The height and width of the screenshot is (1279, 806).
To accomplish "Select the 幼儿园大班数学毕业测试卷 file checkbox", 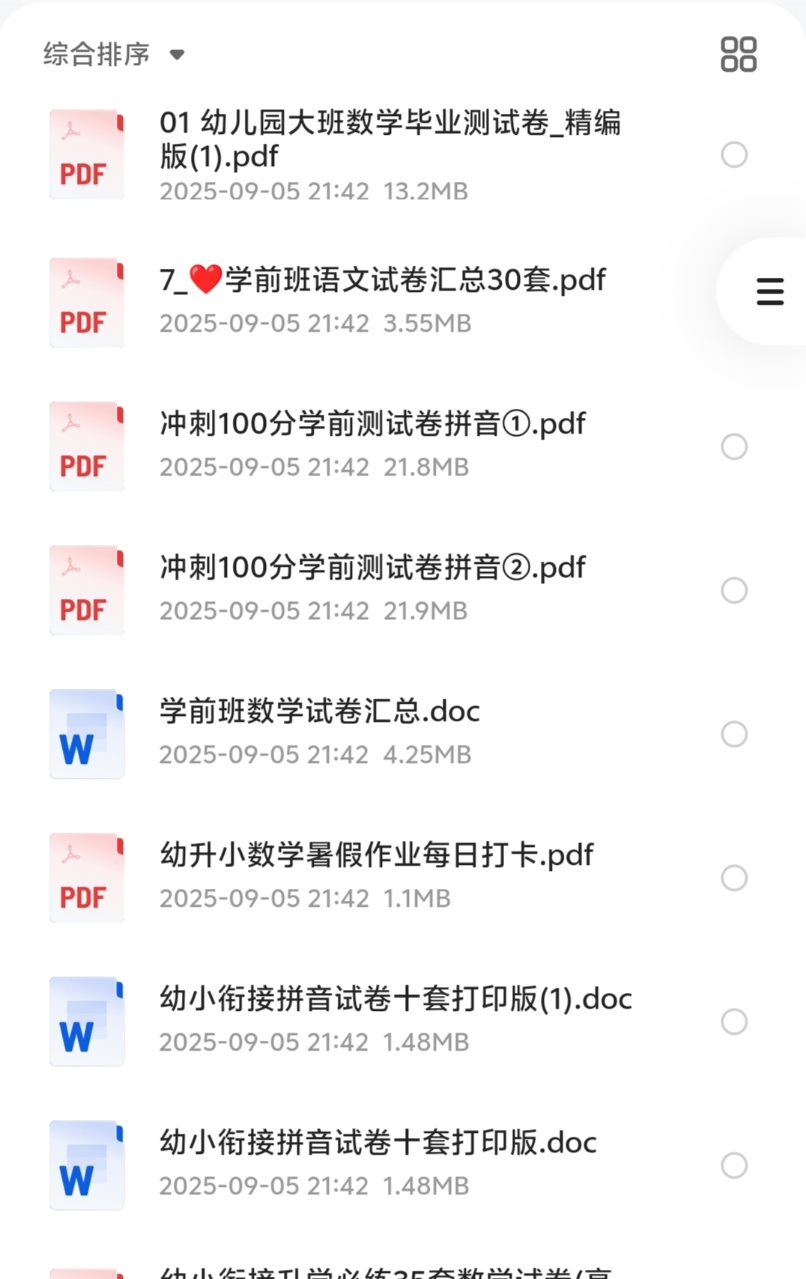I will 734,155.
